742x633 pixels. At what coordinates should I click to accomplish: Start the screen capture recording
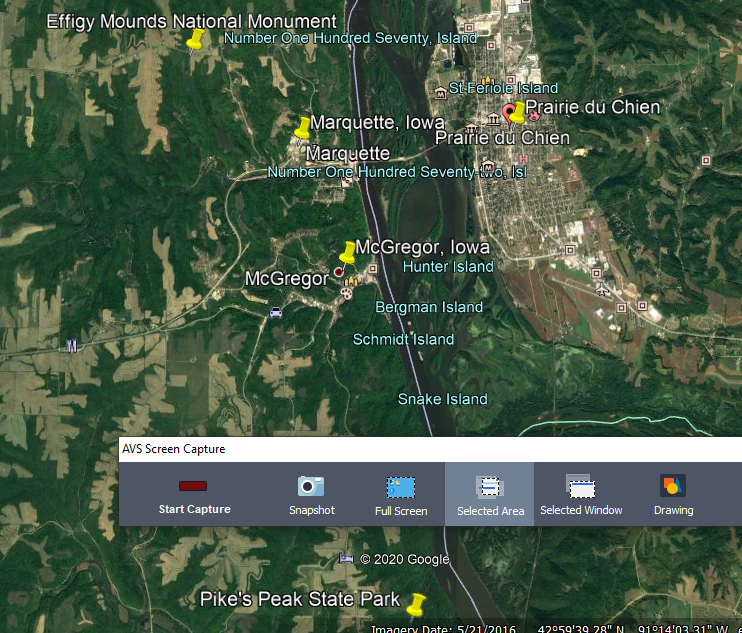194,495
